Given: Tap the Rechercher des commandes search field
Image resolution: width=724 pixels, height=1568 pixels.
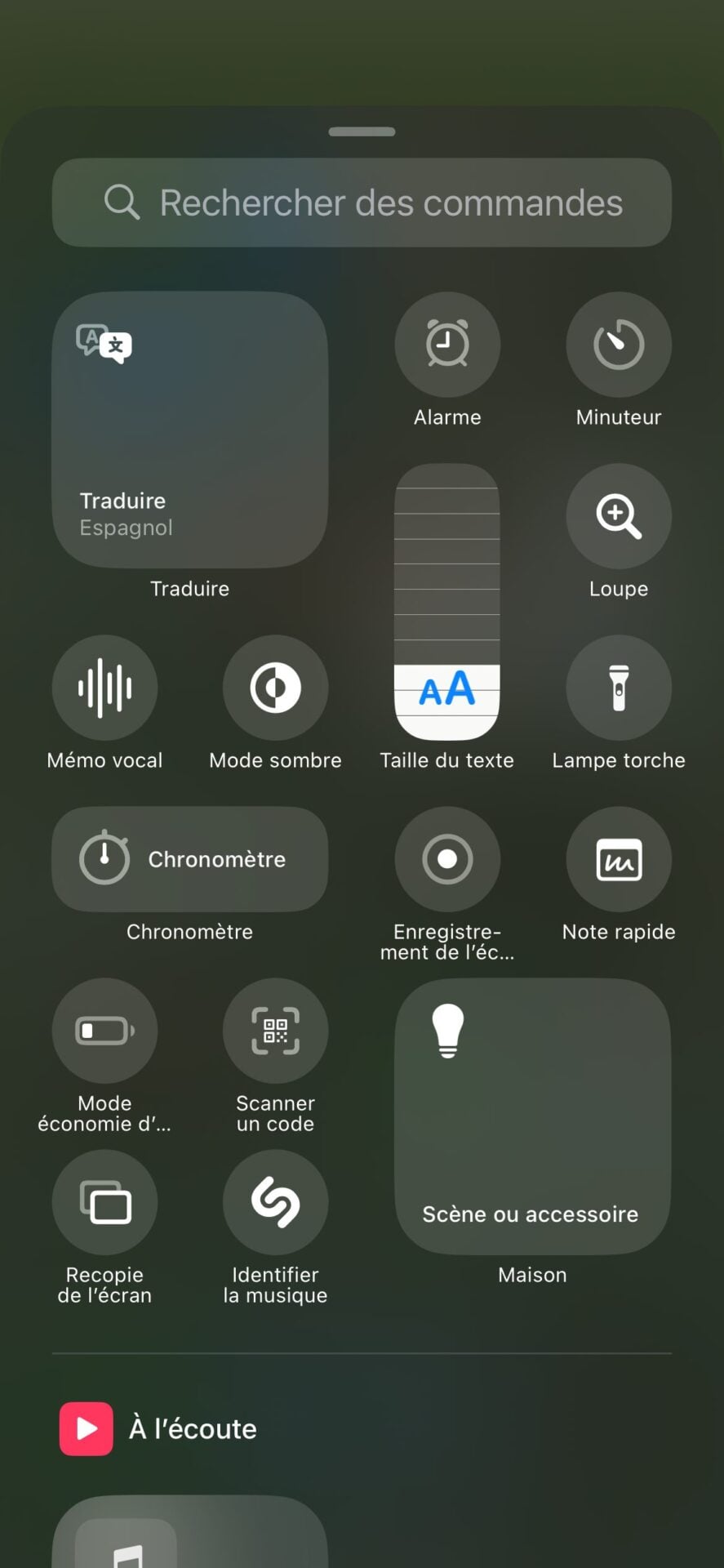Looking at the screenshot, I should (x=362, y=203).
